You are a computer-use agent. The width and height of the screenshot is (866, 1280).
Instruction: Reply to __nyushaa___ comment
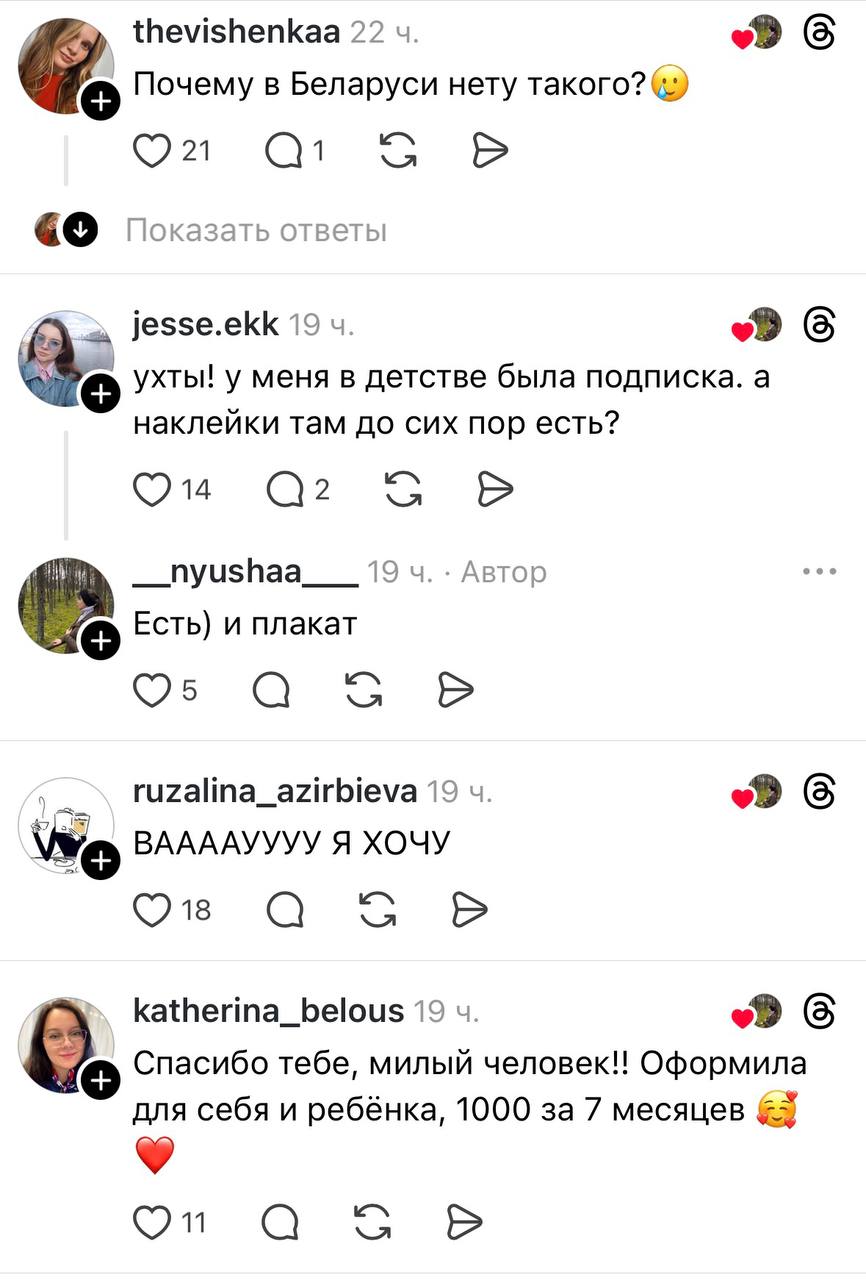coord(271,689)
